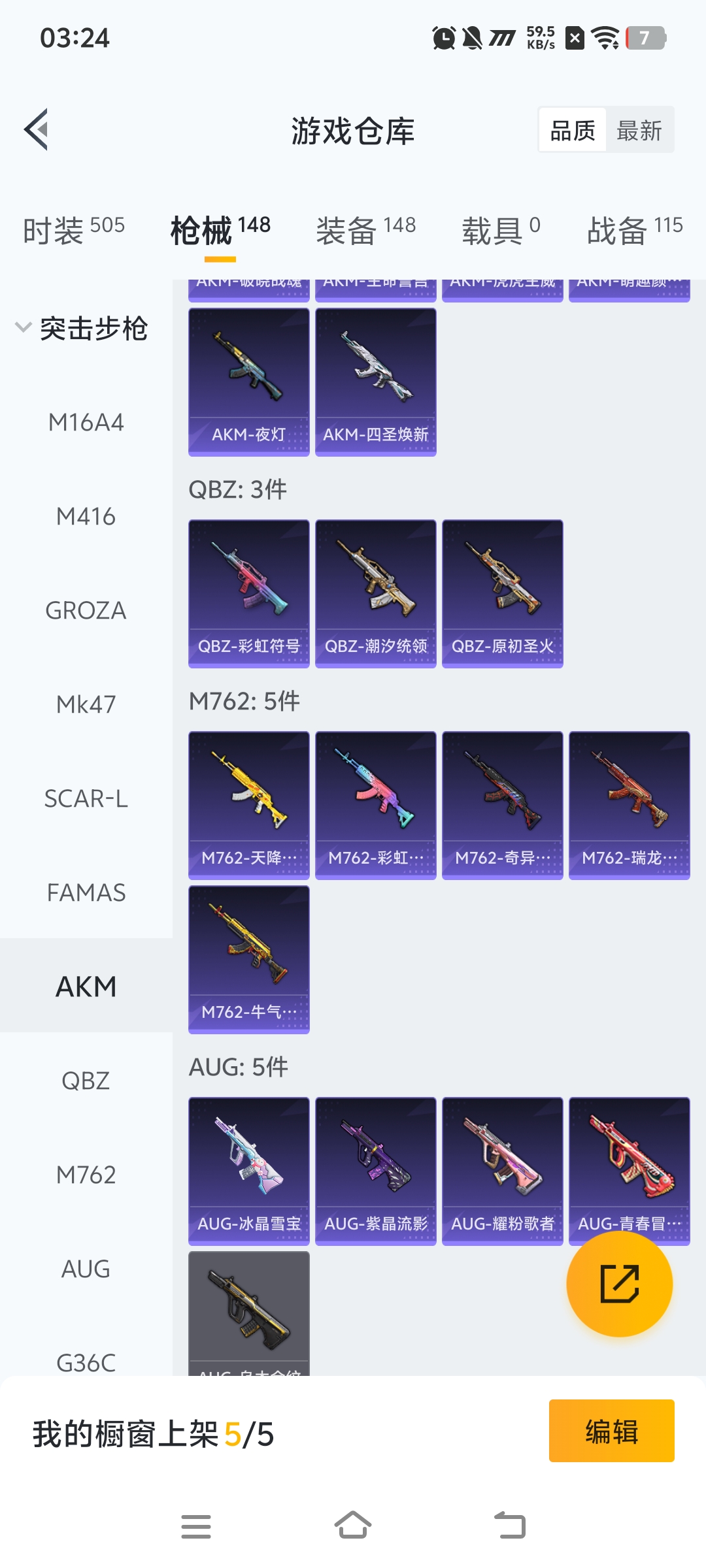Sort by 品质
Image resolution: width=706 pixels, height=1568 pixels.
click(x=573, y=131)
